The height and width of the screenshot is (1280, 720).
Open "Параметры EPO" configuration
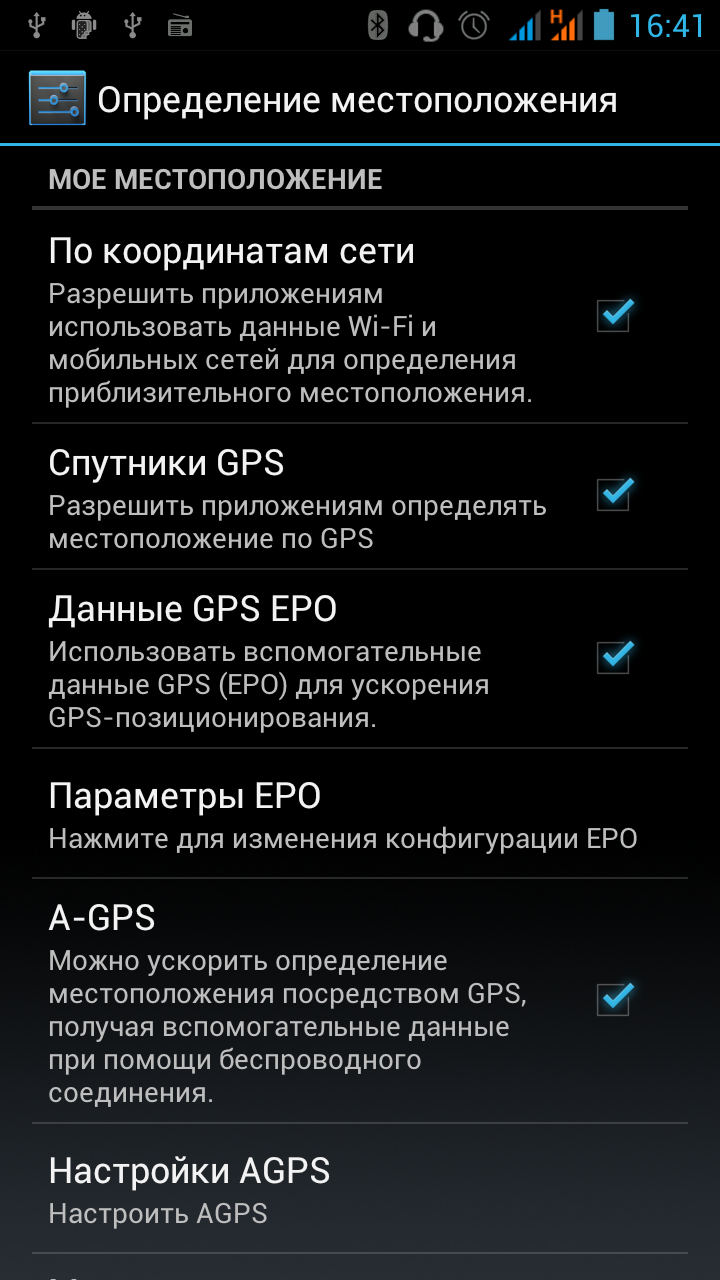(x=343, y=814)
